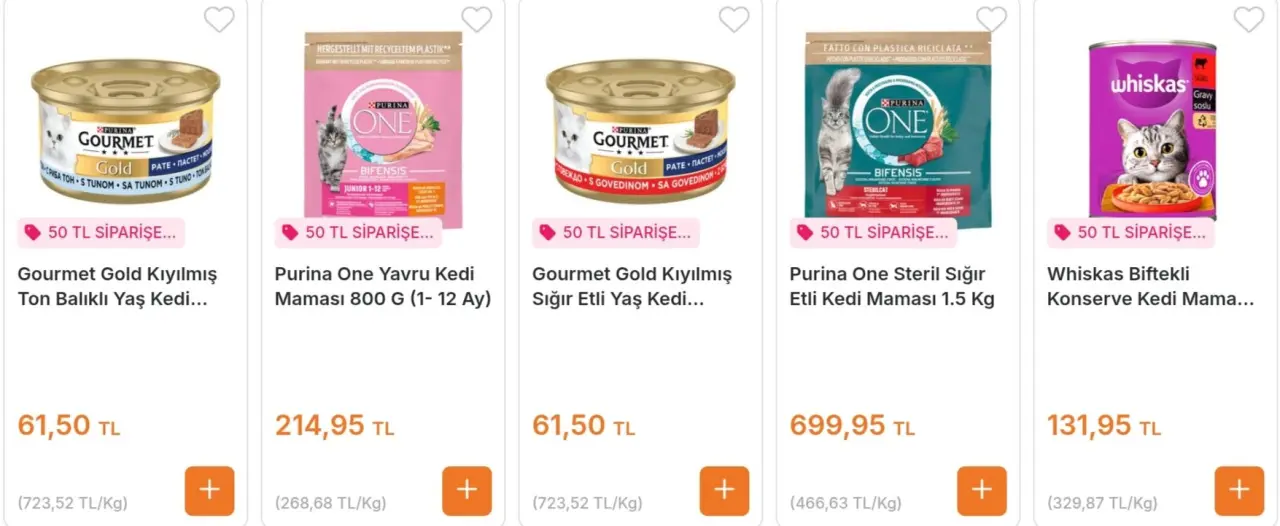
Task: Add Gourmet Gold Sığır Etli to cart
Action: [x=724, y=490]
